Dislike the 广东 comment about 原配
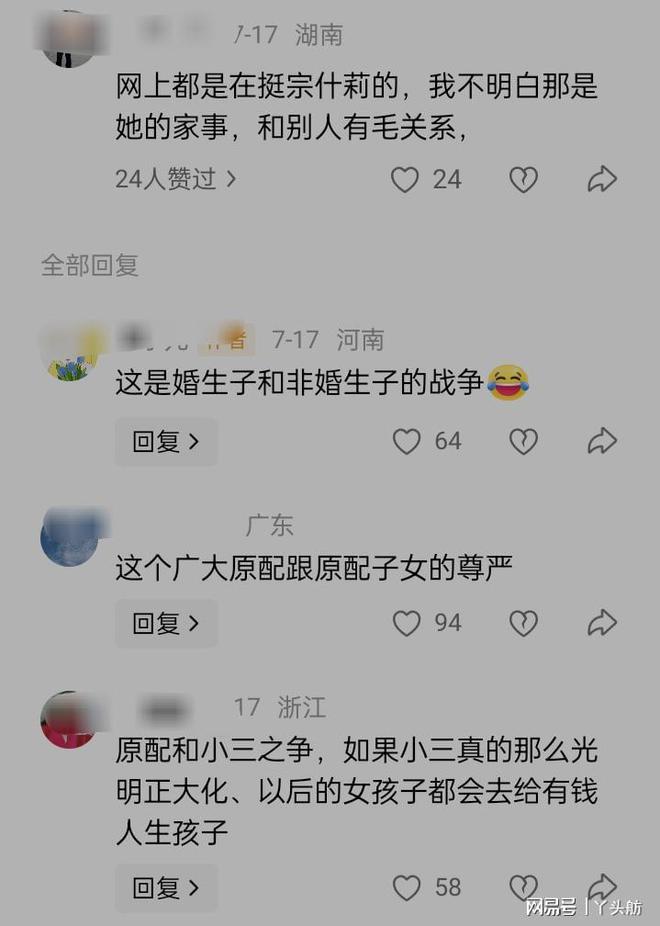Screen dimensions: 660x926 (523, 623)
